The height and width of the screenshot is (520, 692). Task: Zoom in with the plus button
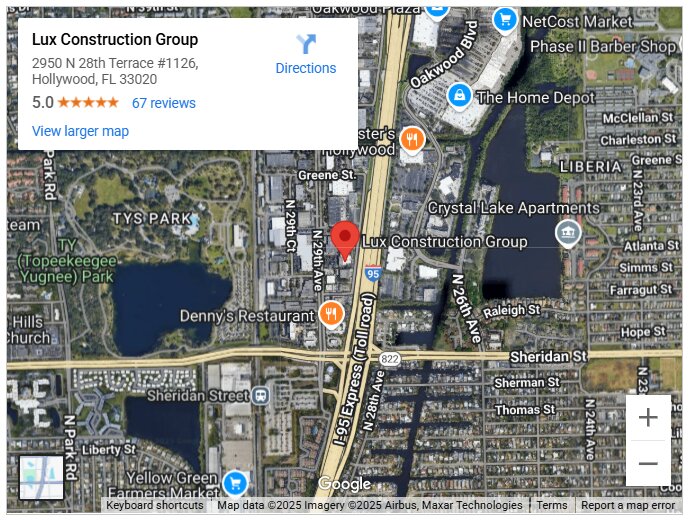tap(648, 417)
